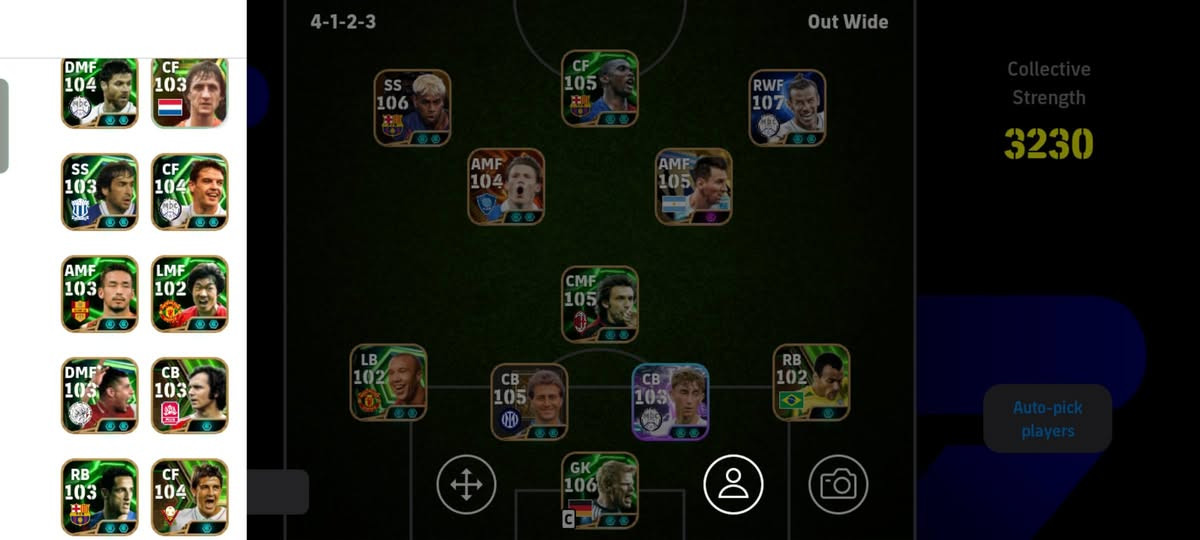The width and height of the screenshot is (1200, 540).
Task: Select the CF 105 striker card
Action: 599,88
